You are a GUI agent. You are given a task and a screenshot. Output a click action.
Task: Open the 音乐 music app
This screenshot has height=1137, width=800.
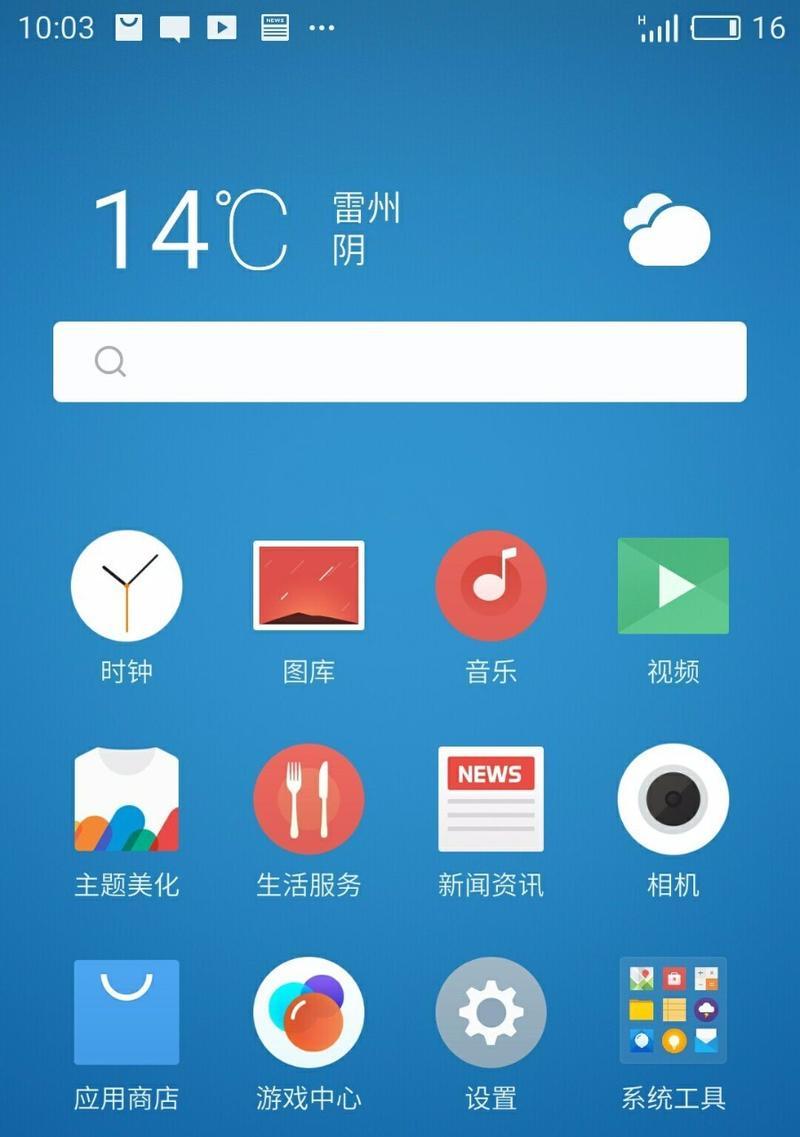point(491,586)
